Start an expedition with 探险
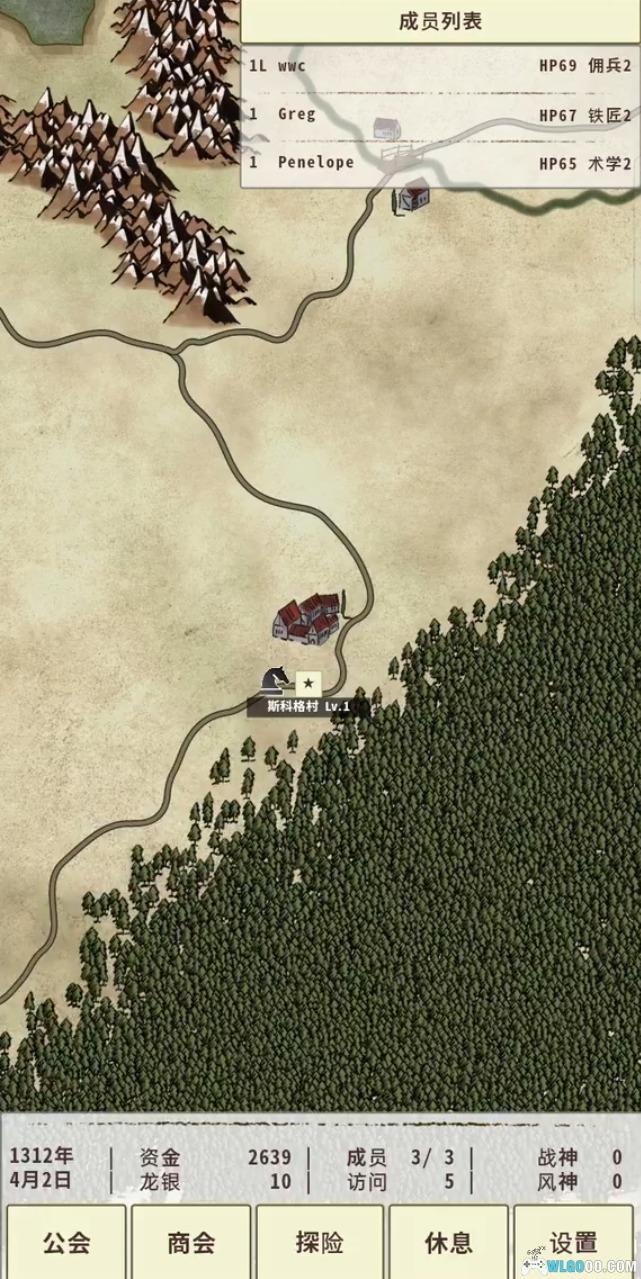 [320, 1243]
